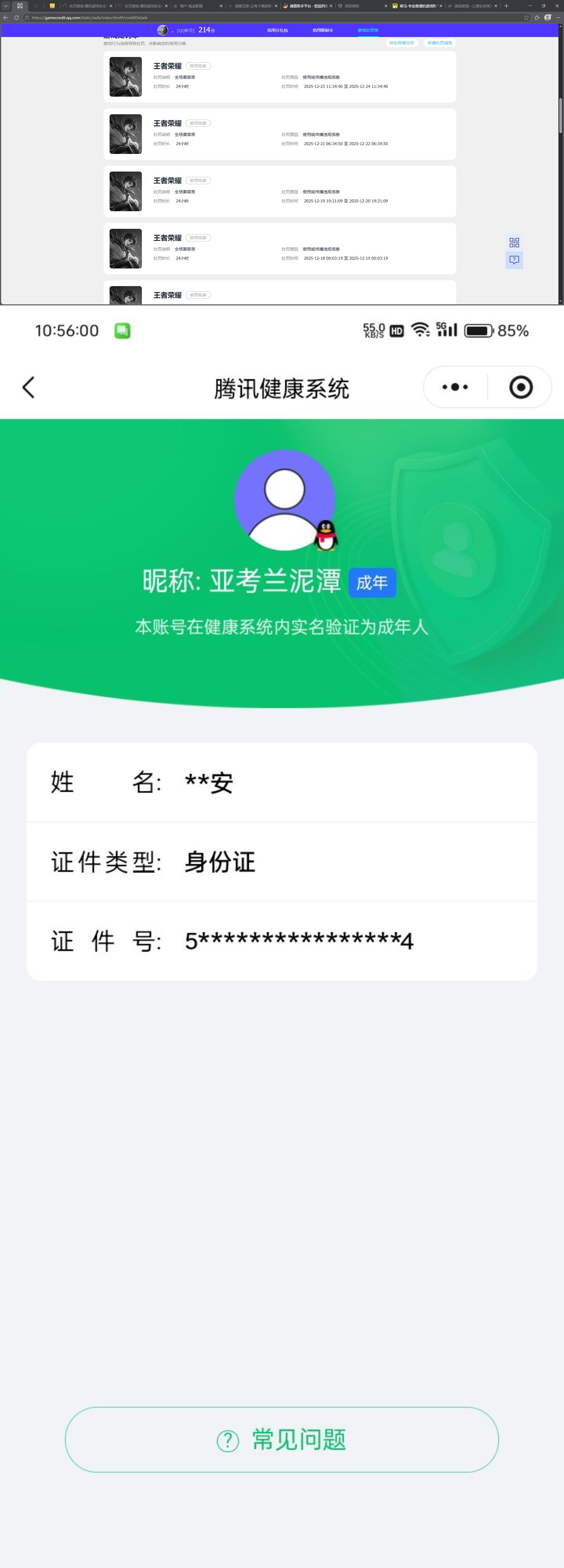Open the mini program more-options menu
The height and width of the screenshot is (1568, 564).
point(455,387)
